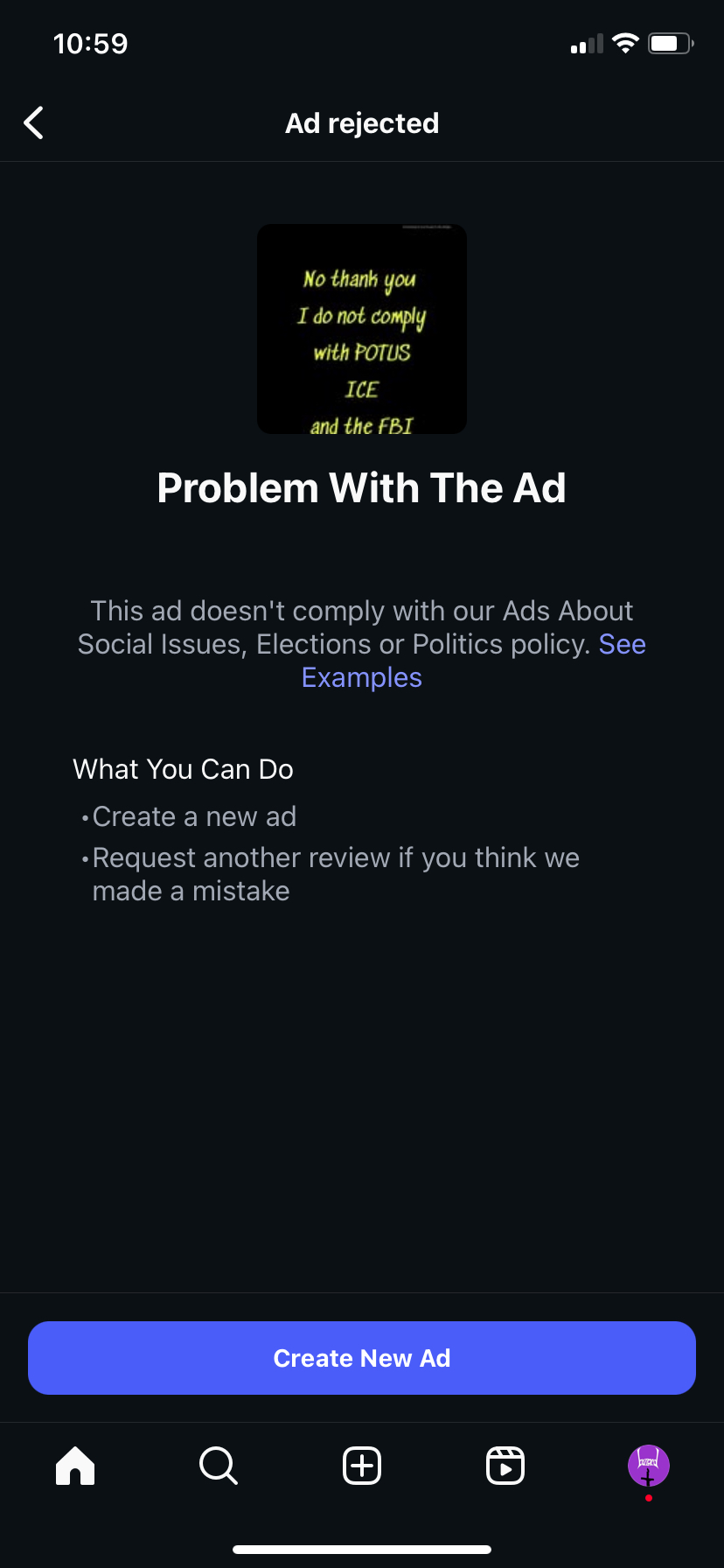Open the See Examples policy link
The height and width of the screenshot is (1568, 724).
tap(362, 677)
